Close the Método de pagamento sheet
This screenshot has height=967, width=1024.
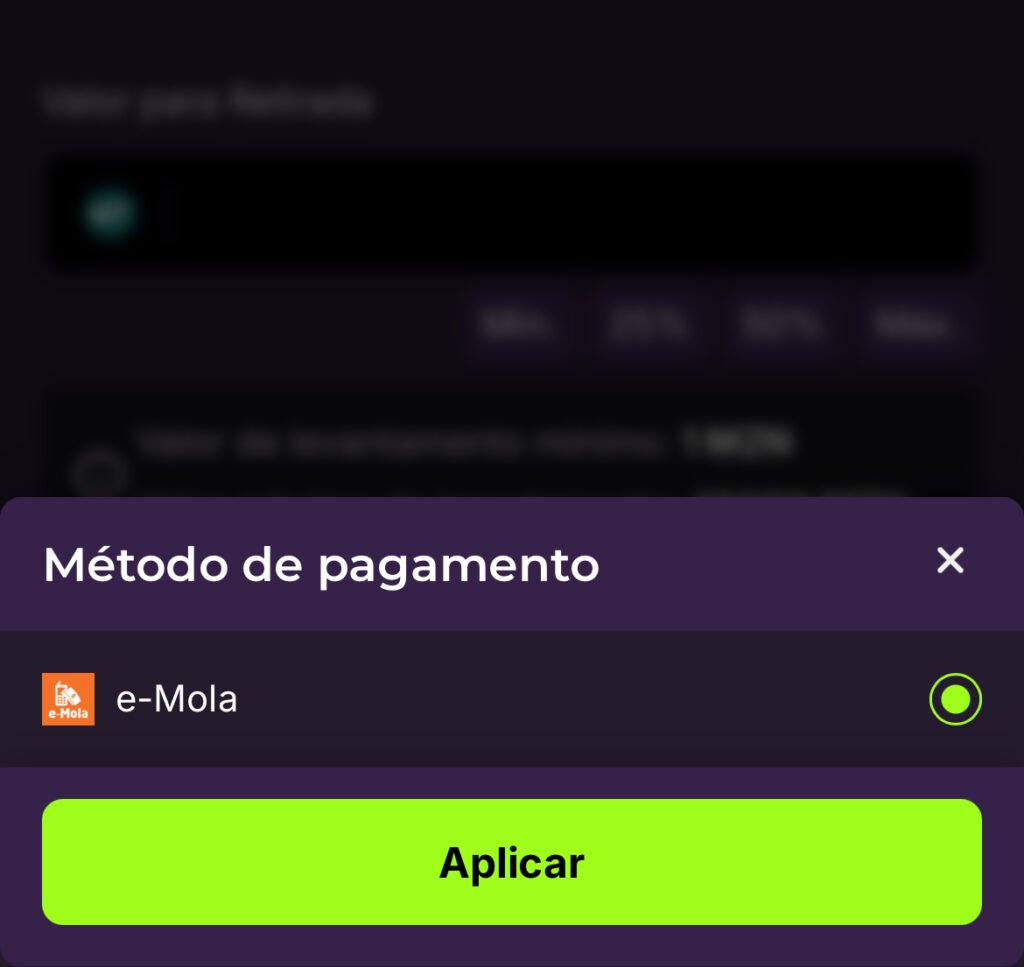tap(949, 561)
